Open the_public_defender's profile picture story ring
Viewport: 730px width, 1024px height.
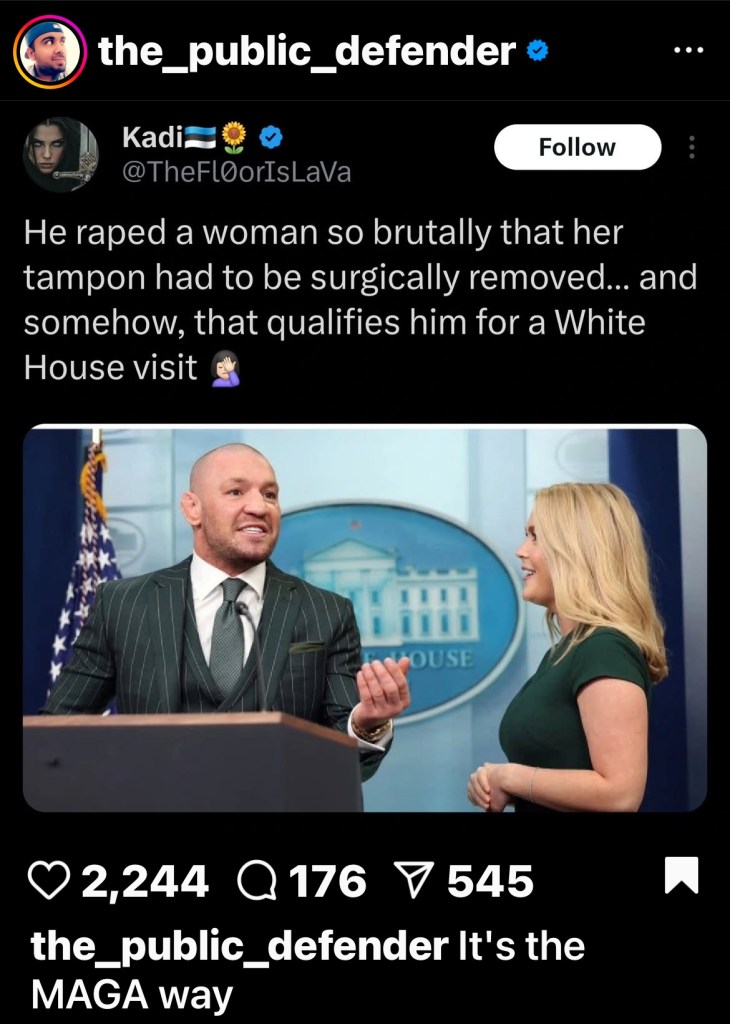(47, 51)
